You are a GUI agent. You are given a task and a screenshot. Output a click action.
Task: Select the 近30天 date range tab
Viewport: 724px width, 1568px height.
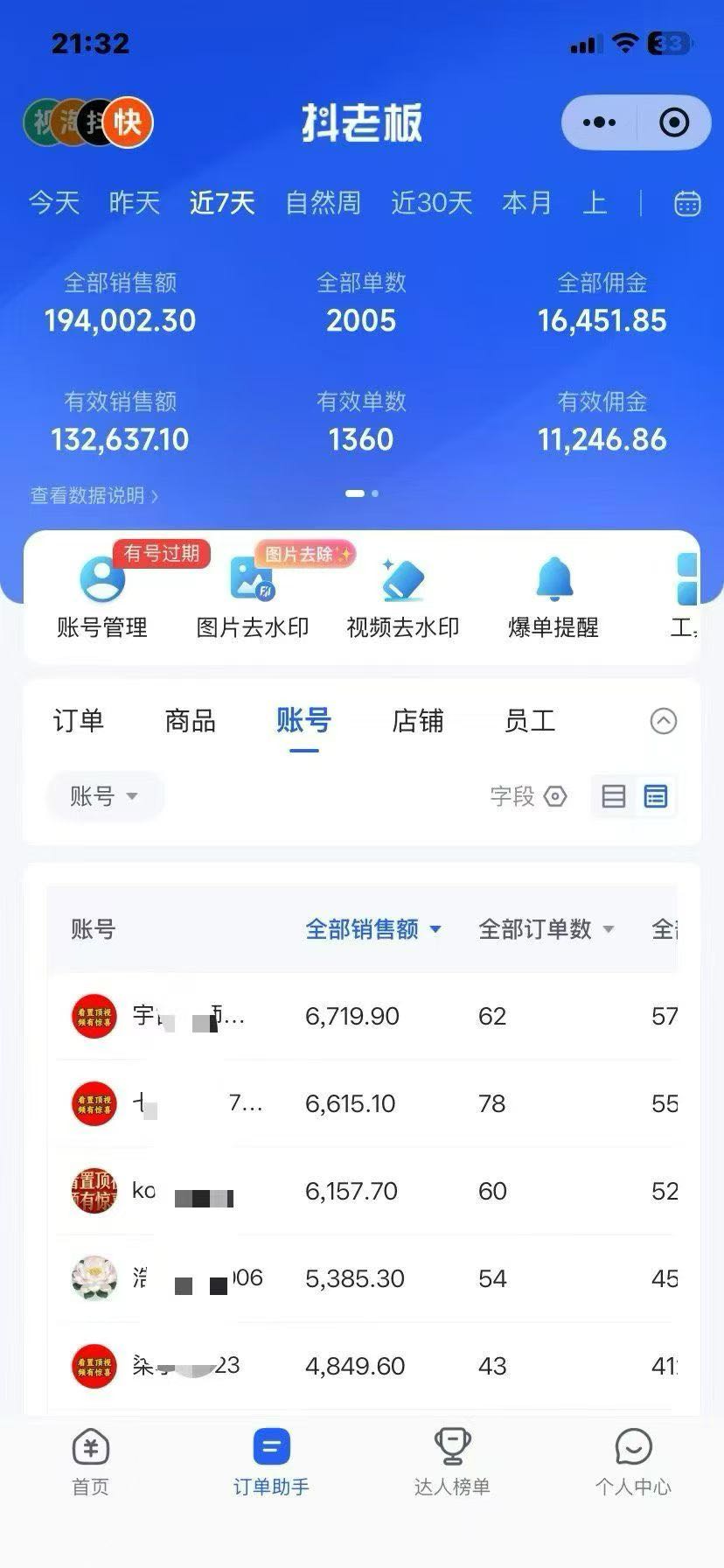[x=430, y=202]
